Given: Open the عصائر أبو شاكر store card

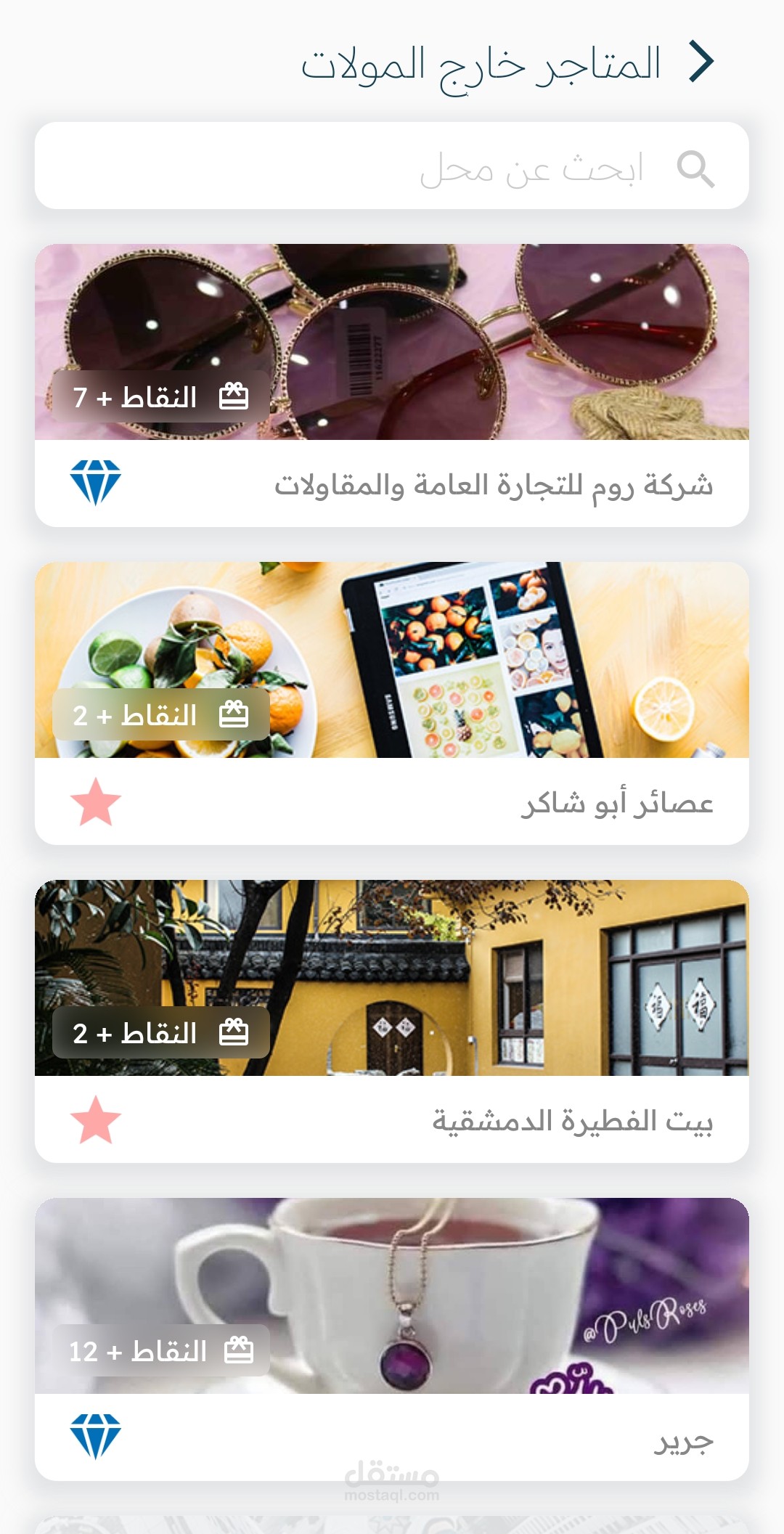Looking at the screenshot, I should click(392, 703).
